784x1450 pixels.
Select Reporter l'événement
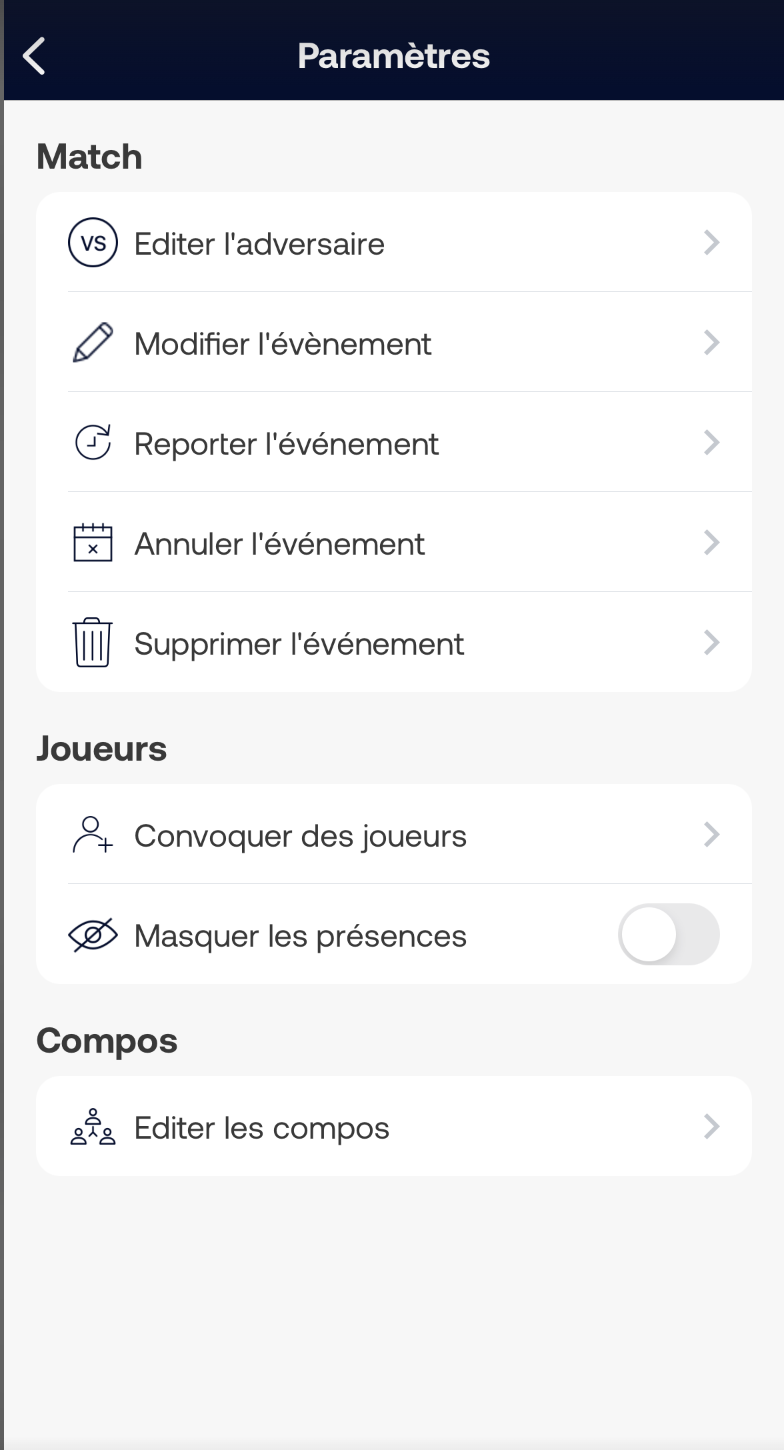(394, 443)
